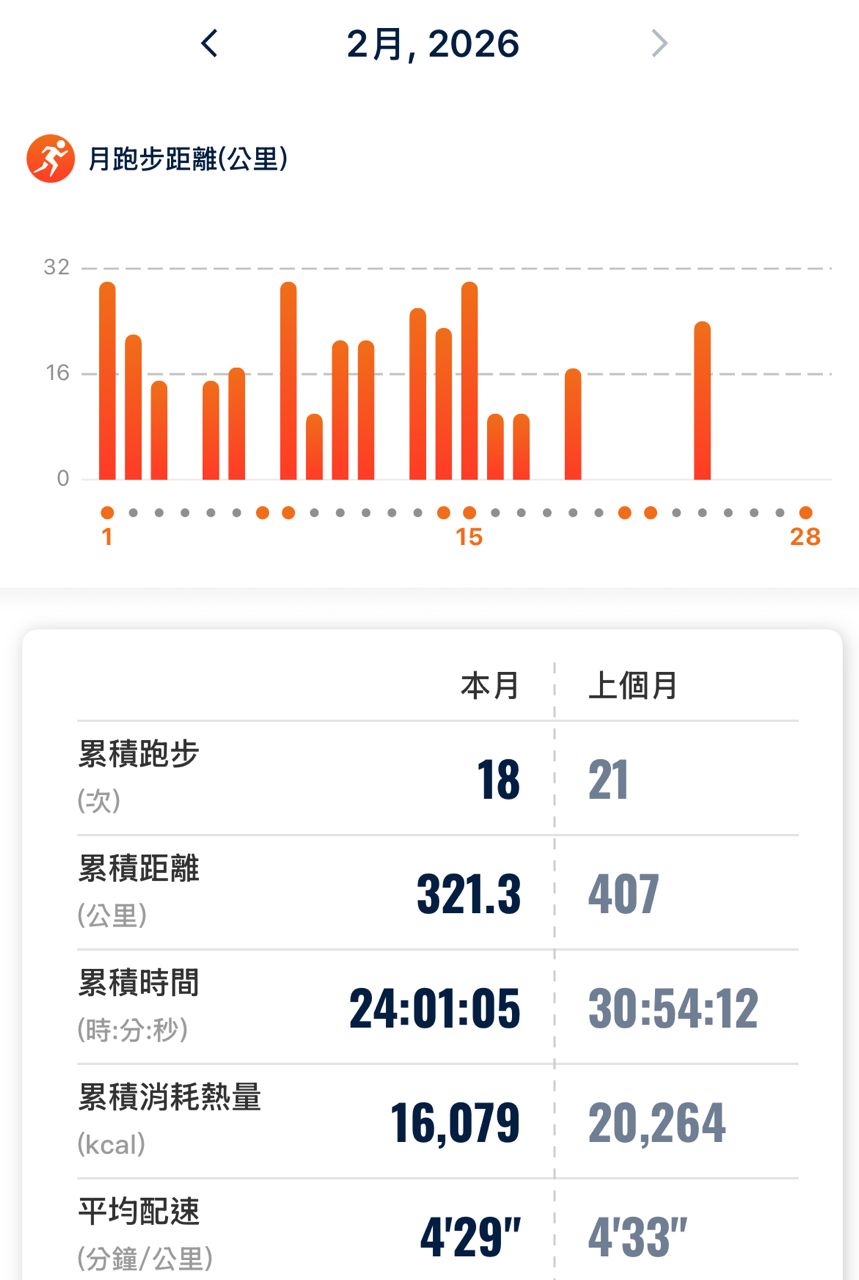Go to the previous month

(x=209, y=44)
